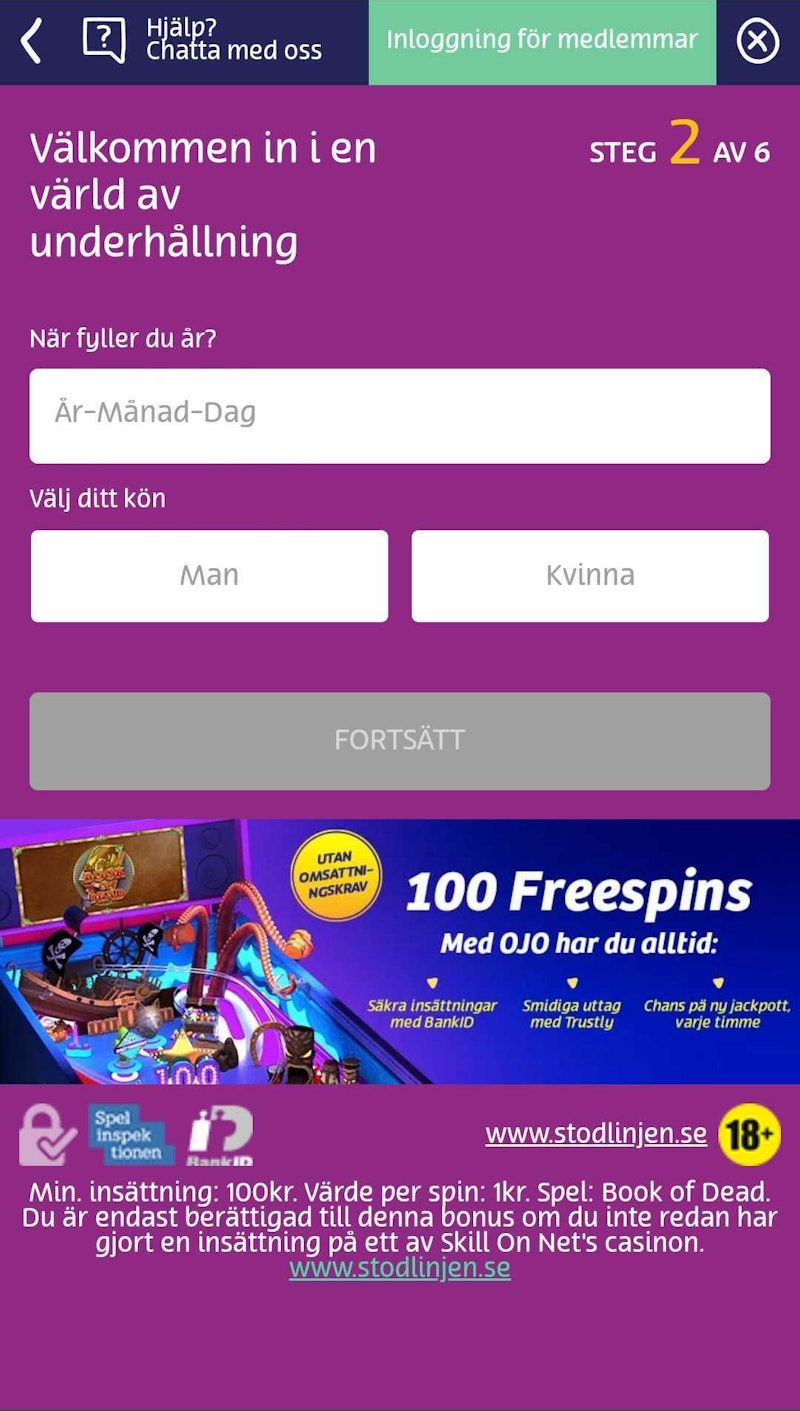Select 'Man' as gender
The image size is (800, 1411).
pyautogui.click(x=209, y=576)
